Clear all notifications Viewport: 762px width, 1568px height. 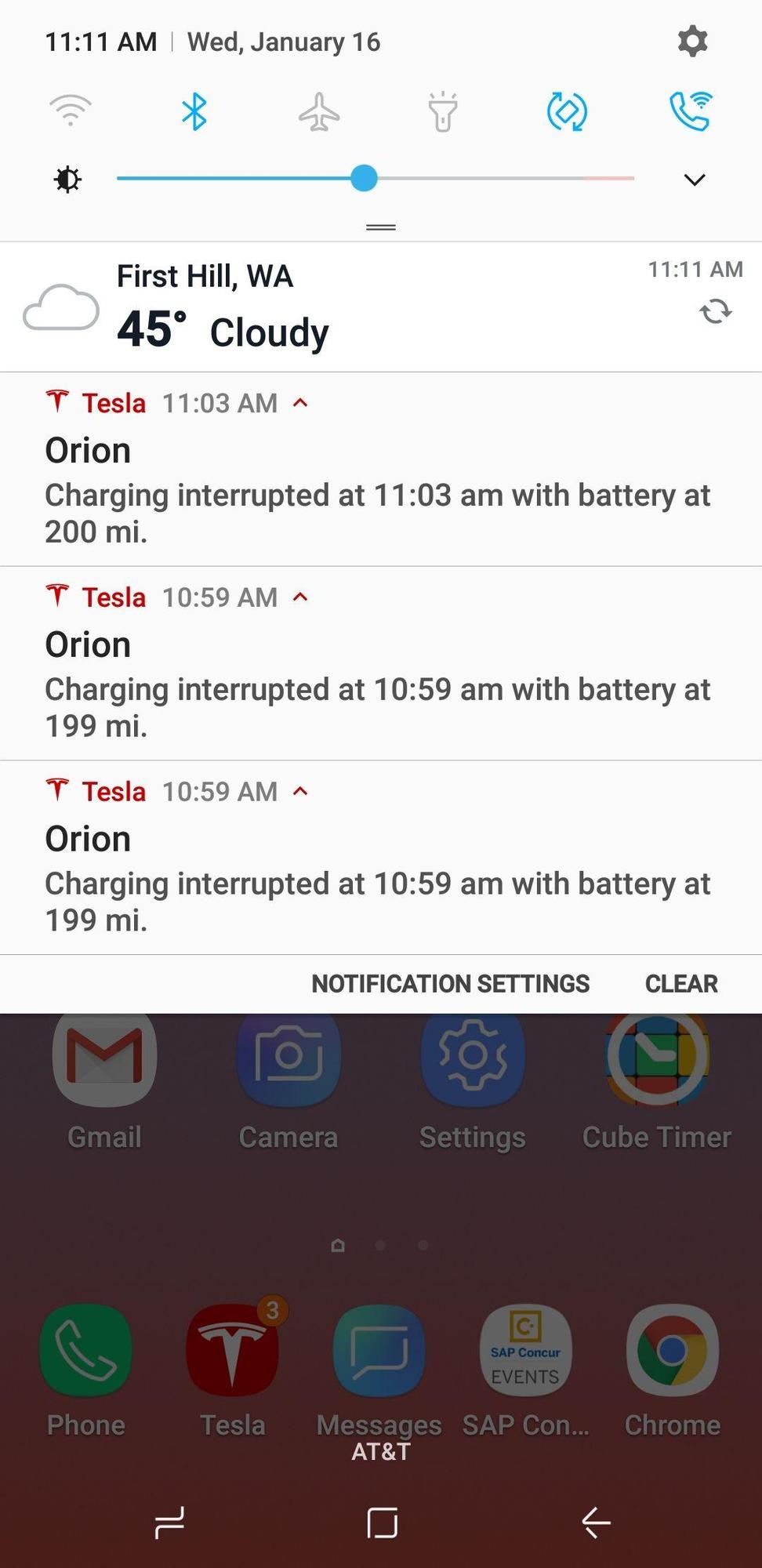tap(681, 983)
